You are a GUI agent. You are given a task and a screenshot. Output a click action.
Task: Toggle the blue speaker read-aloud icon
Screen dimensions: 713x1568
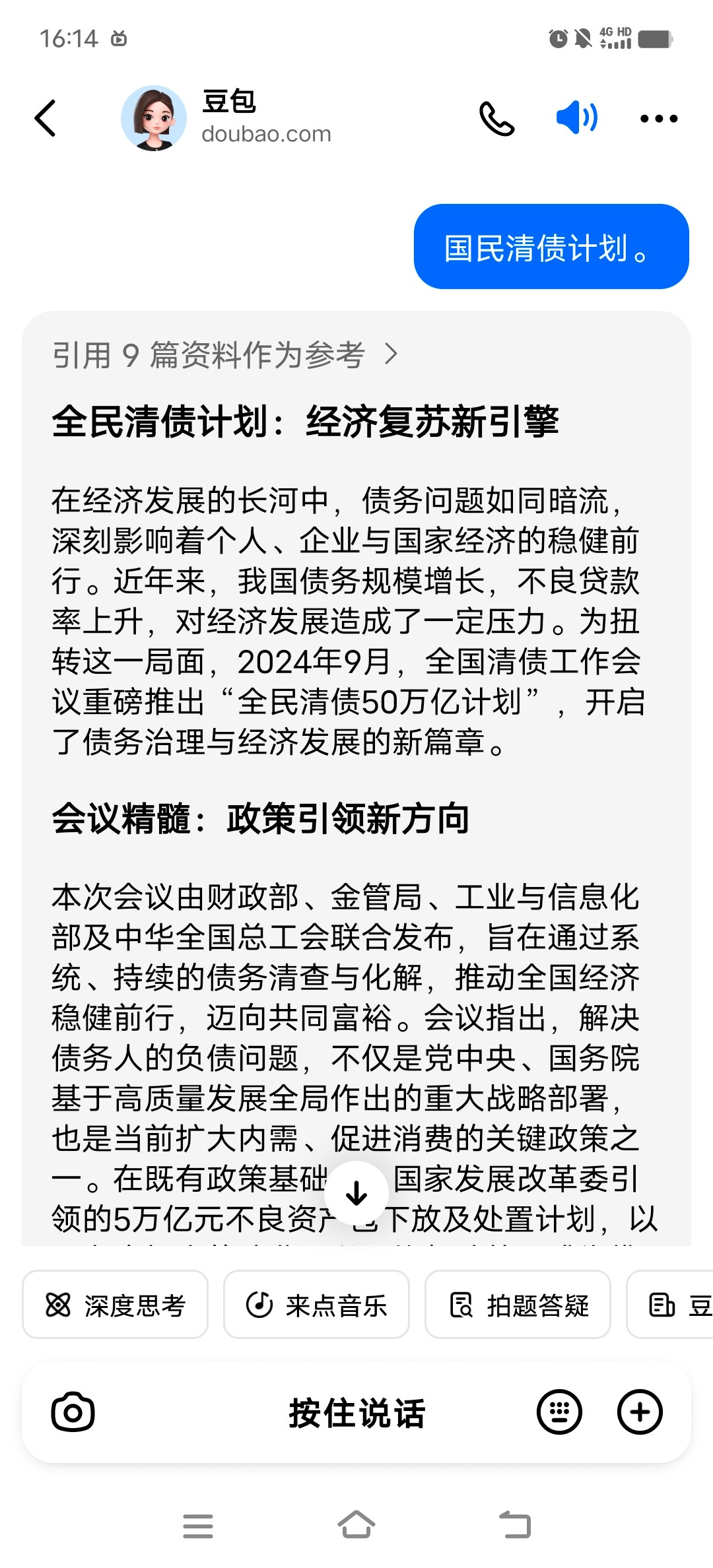tap(577, 118)
